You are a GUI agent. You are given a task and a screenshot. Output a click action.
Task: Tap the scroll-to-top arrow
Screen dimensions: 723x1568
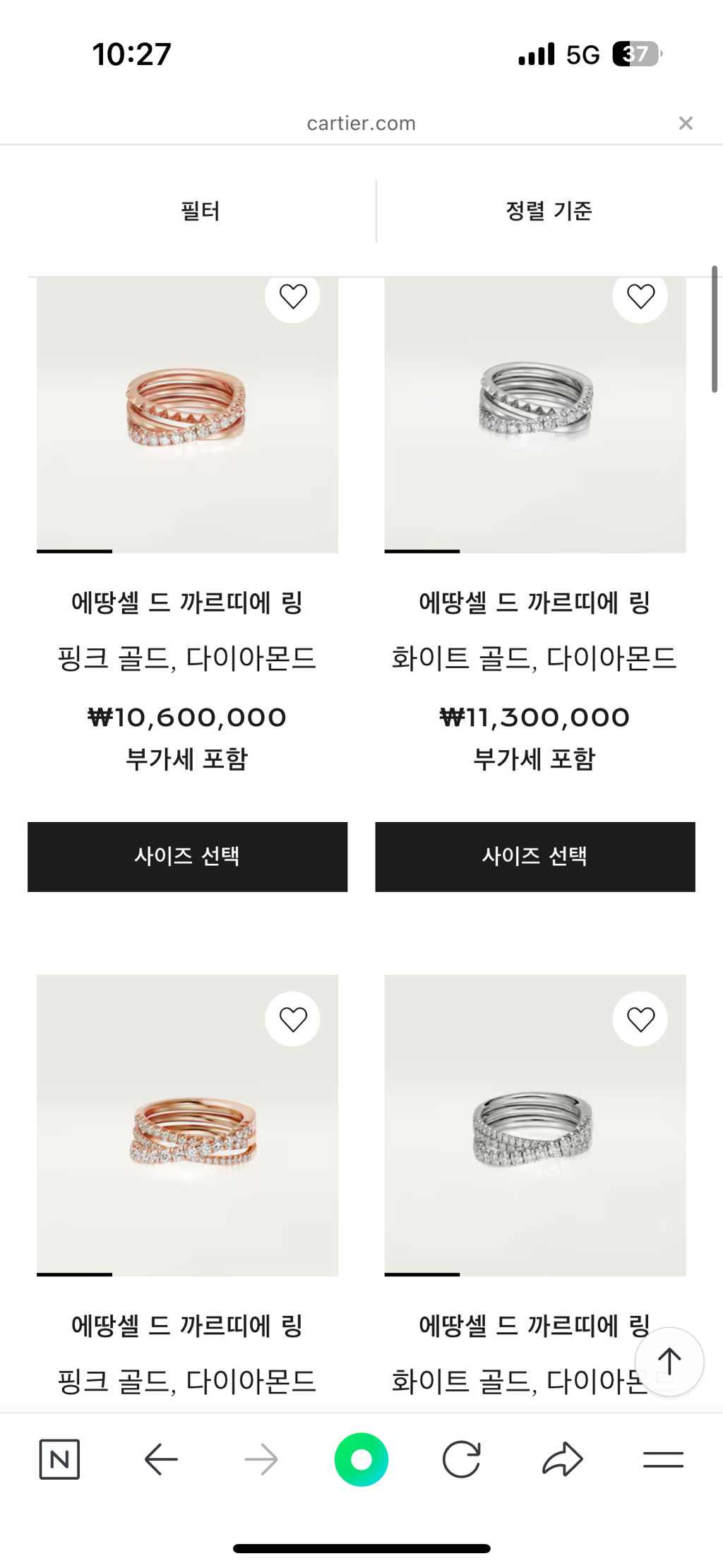pyautogui.click(x=669, y=1361)
